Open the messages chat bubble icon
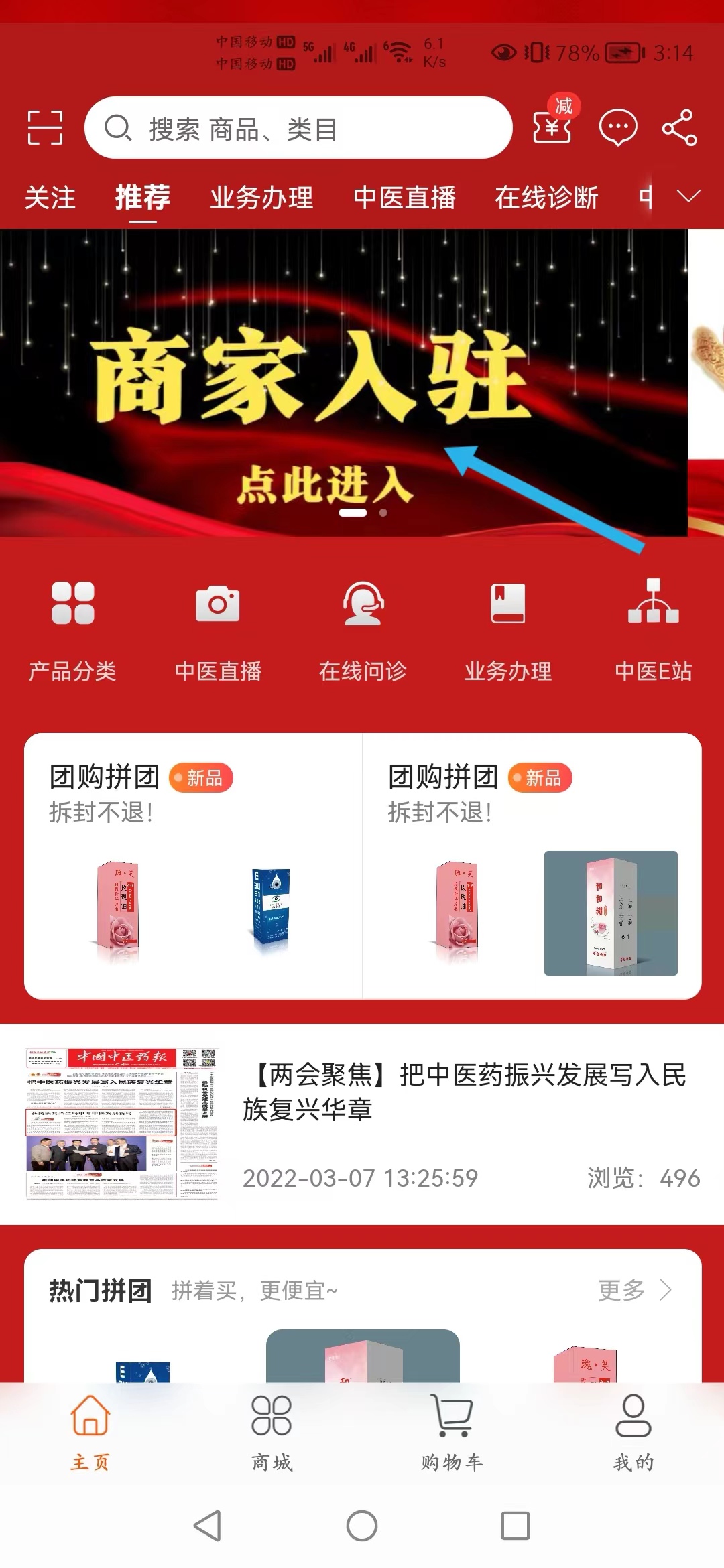This screenshot has width=724, height=1568. [x=617, y=127]
